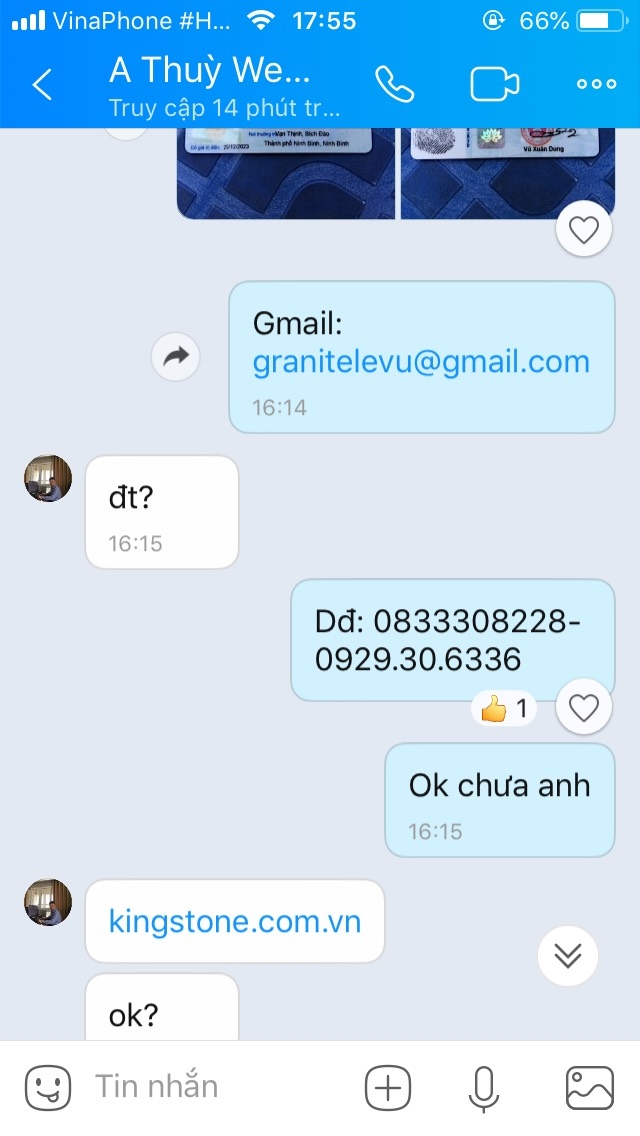Like the ID card photos message
Screen dimensions: 640x1136
tap(583, 230)
